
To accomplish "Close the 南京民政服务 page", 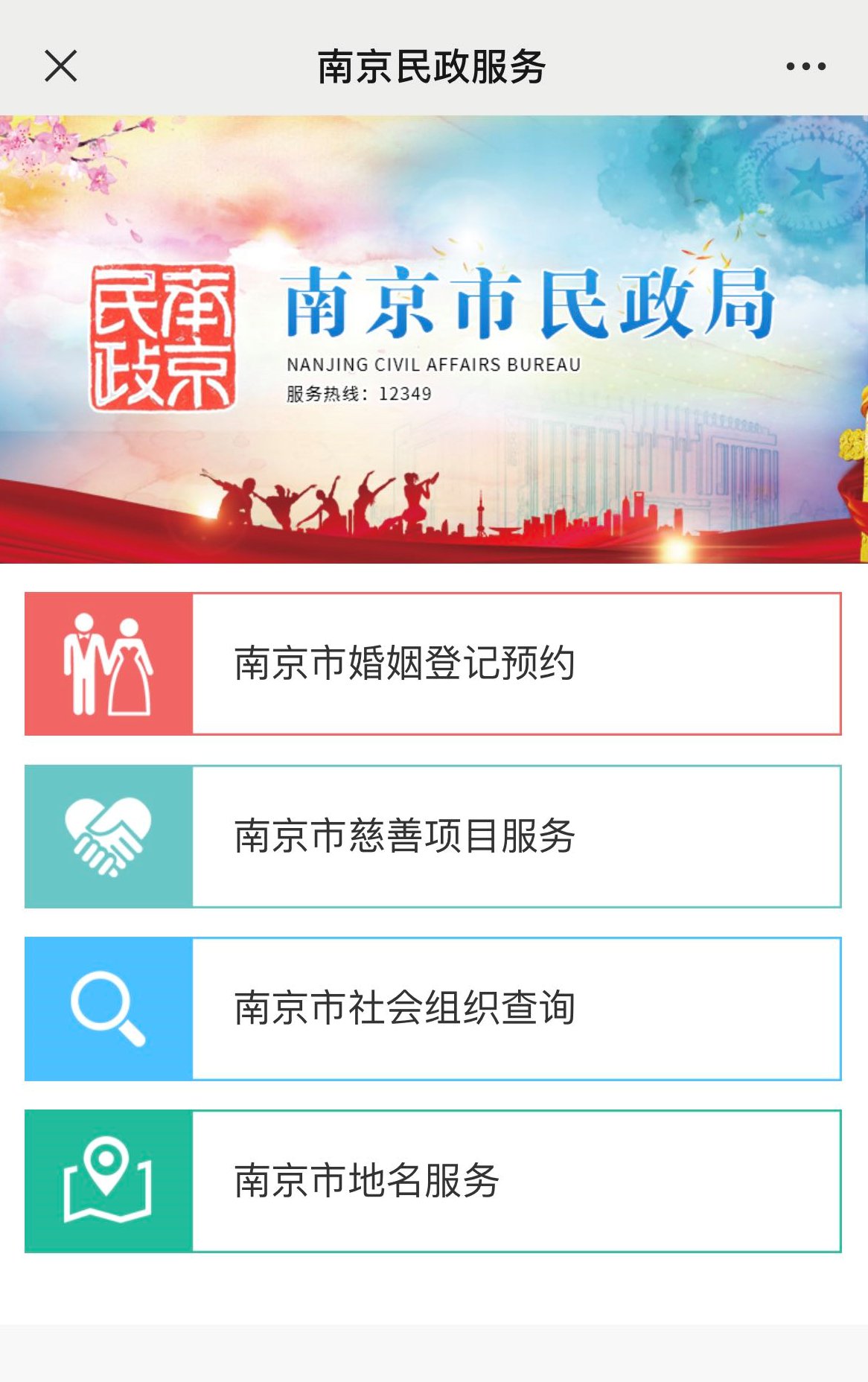I will pos(61,66).
